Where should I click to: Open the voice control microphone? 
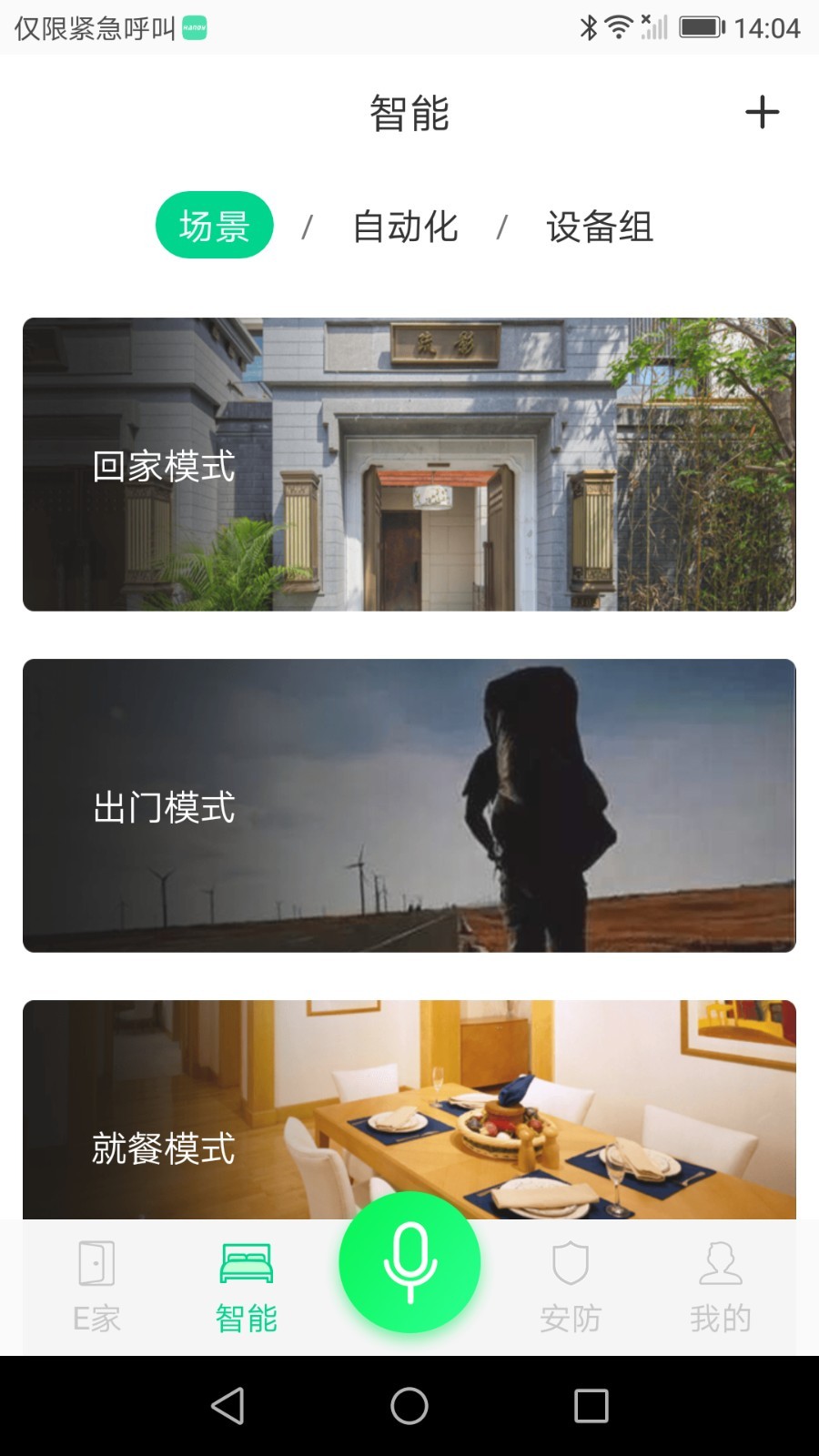(x=409, y=1261)
